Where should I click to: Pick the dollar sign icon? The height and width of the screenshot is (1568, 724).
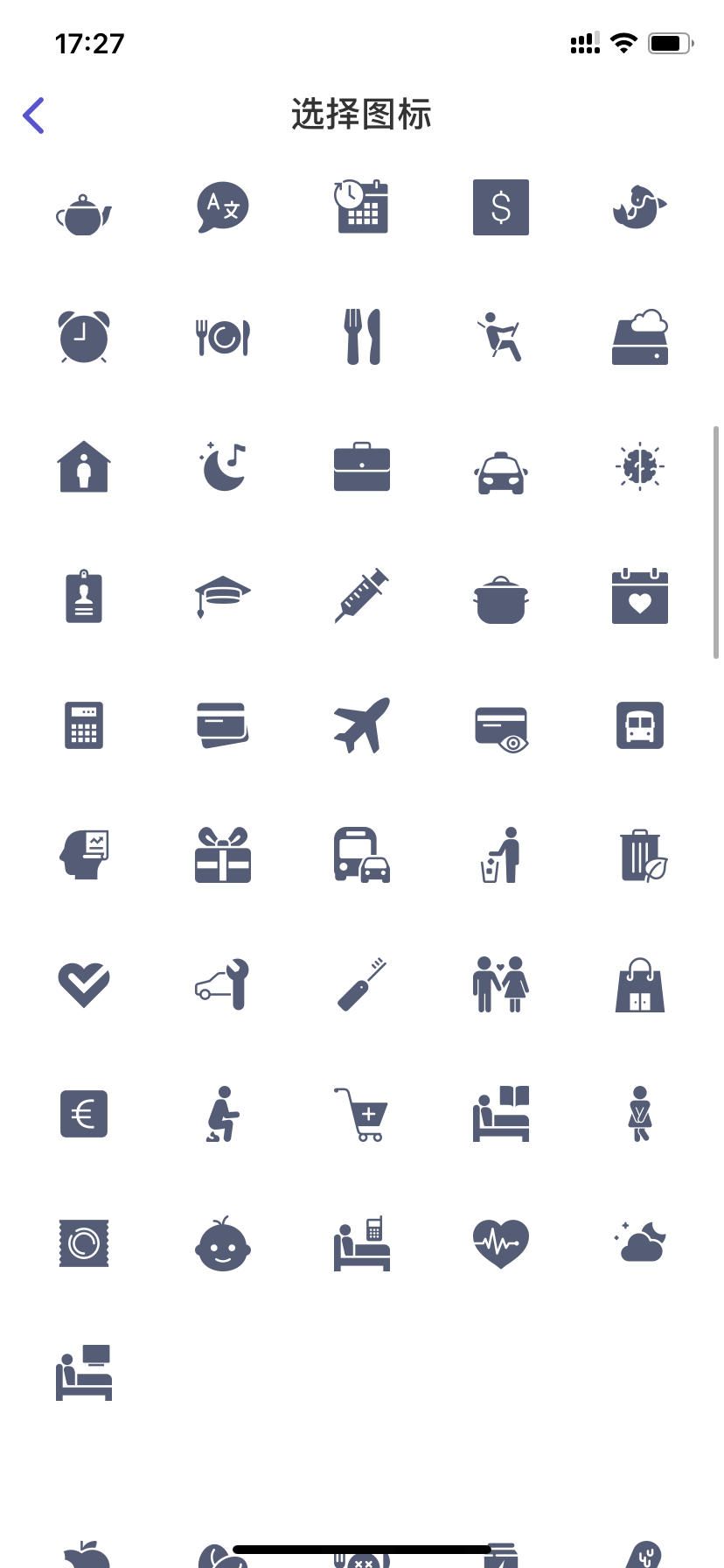click(500, 207)
